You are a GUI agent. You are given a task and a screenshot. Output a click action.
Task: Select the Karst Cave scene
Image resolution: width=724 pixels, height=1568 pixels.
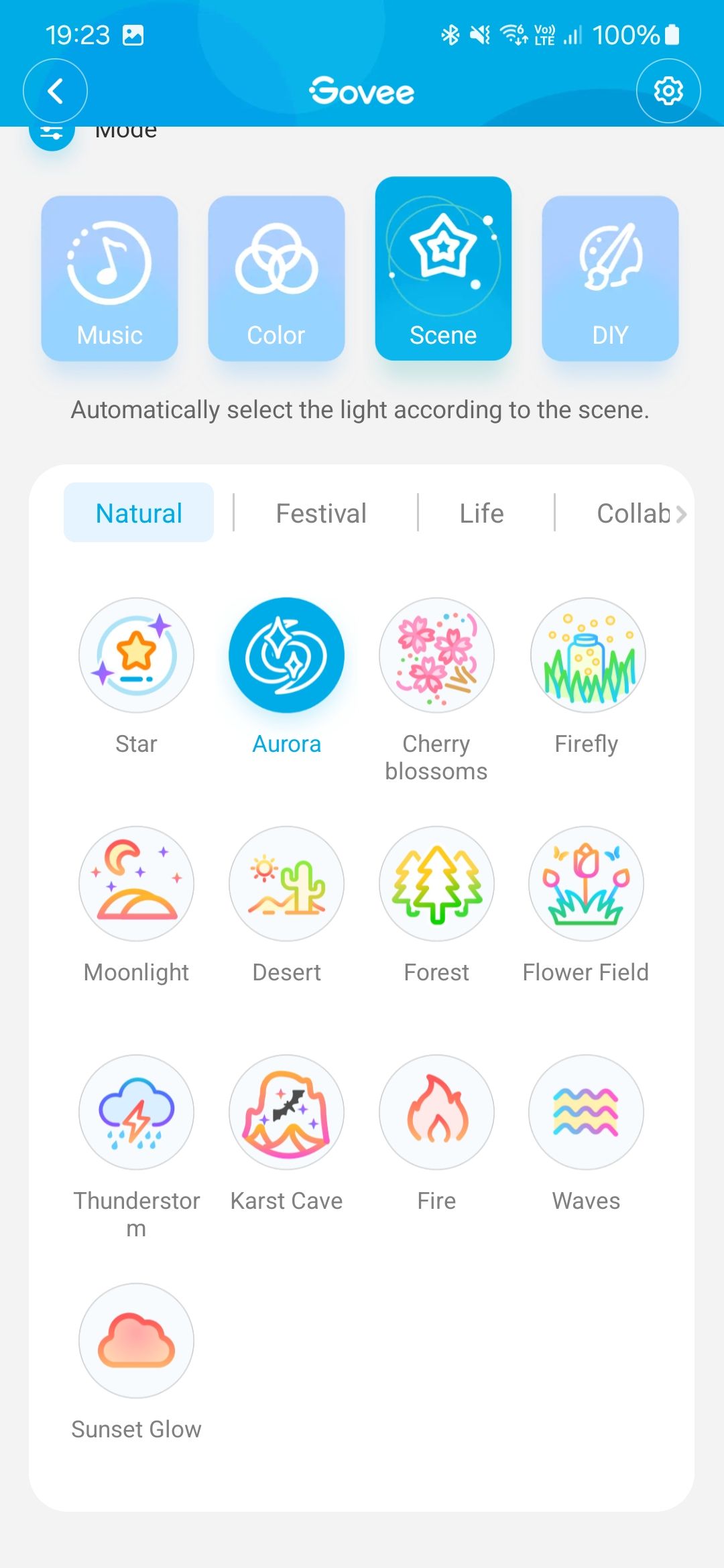(x=286, y=1112)
